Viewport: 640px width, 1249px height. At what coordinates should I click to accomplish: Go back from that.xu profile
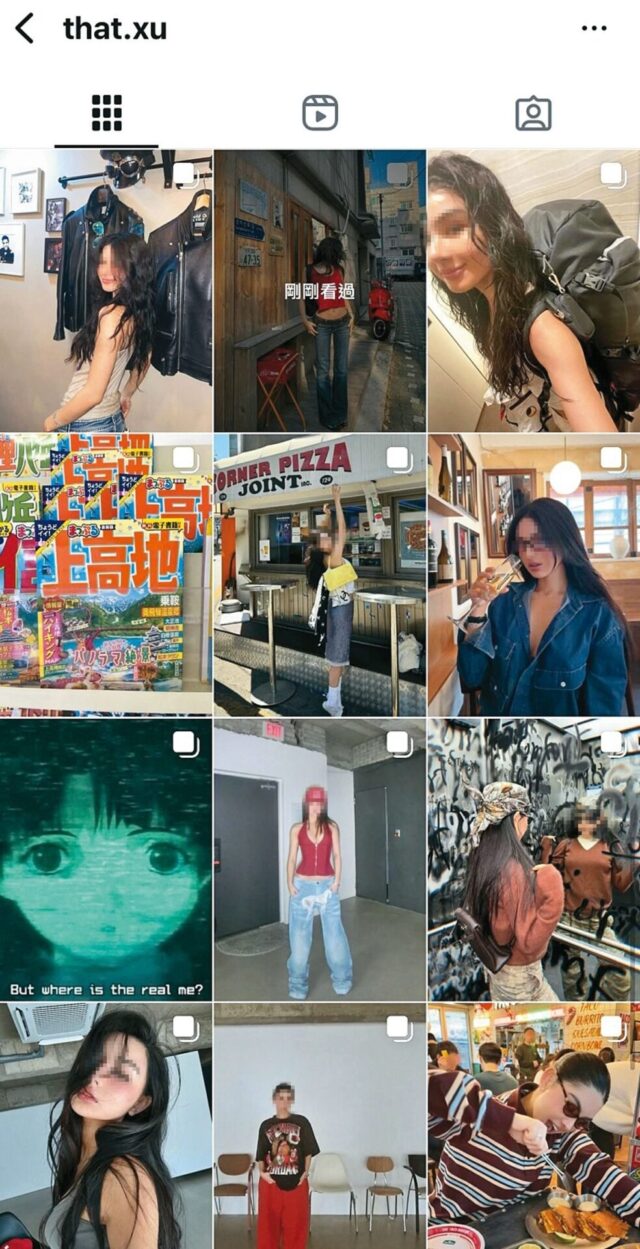click(25, 28)
